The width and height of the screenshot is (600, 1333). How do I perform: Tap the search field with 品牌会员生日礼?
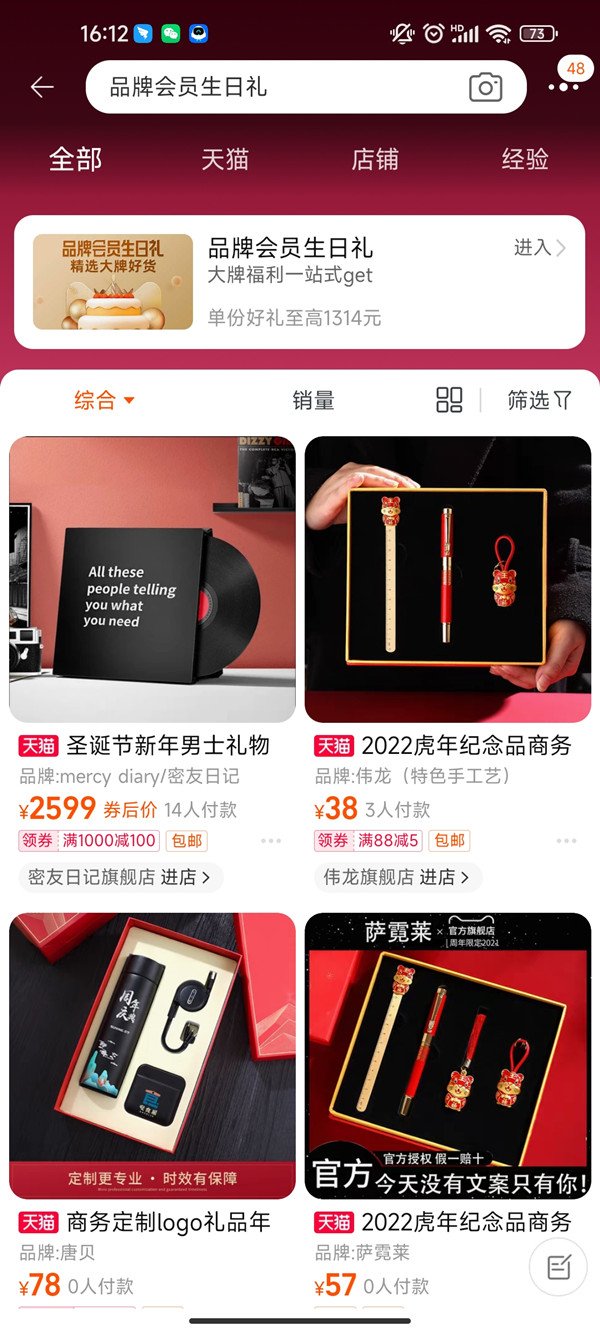point(270,88)
